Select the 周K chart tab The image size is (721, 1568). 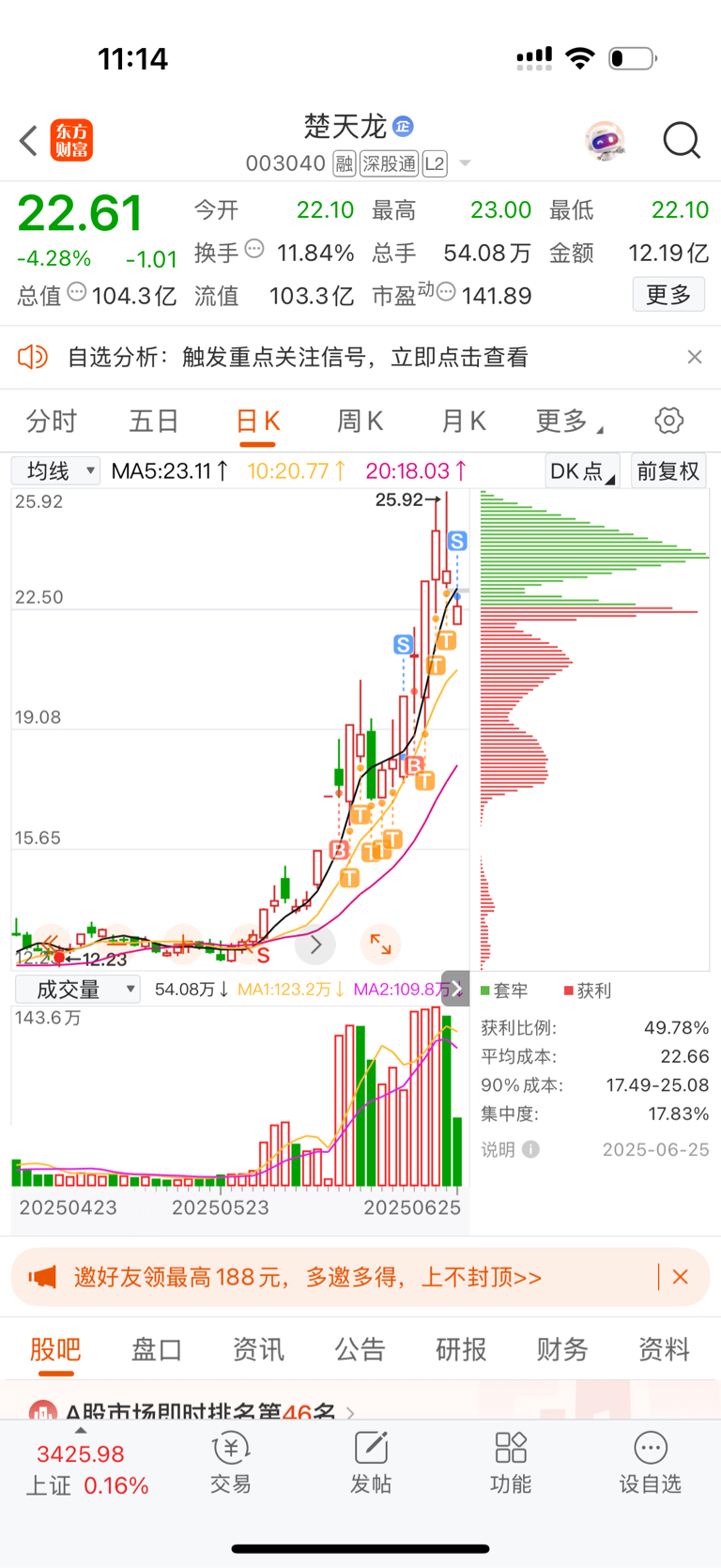pos(360,421)
